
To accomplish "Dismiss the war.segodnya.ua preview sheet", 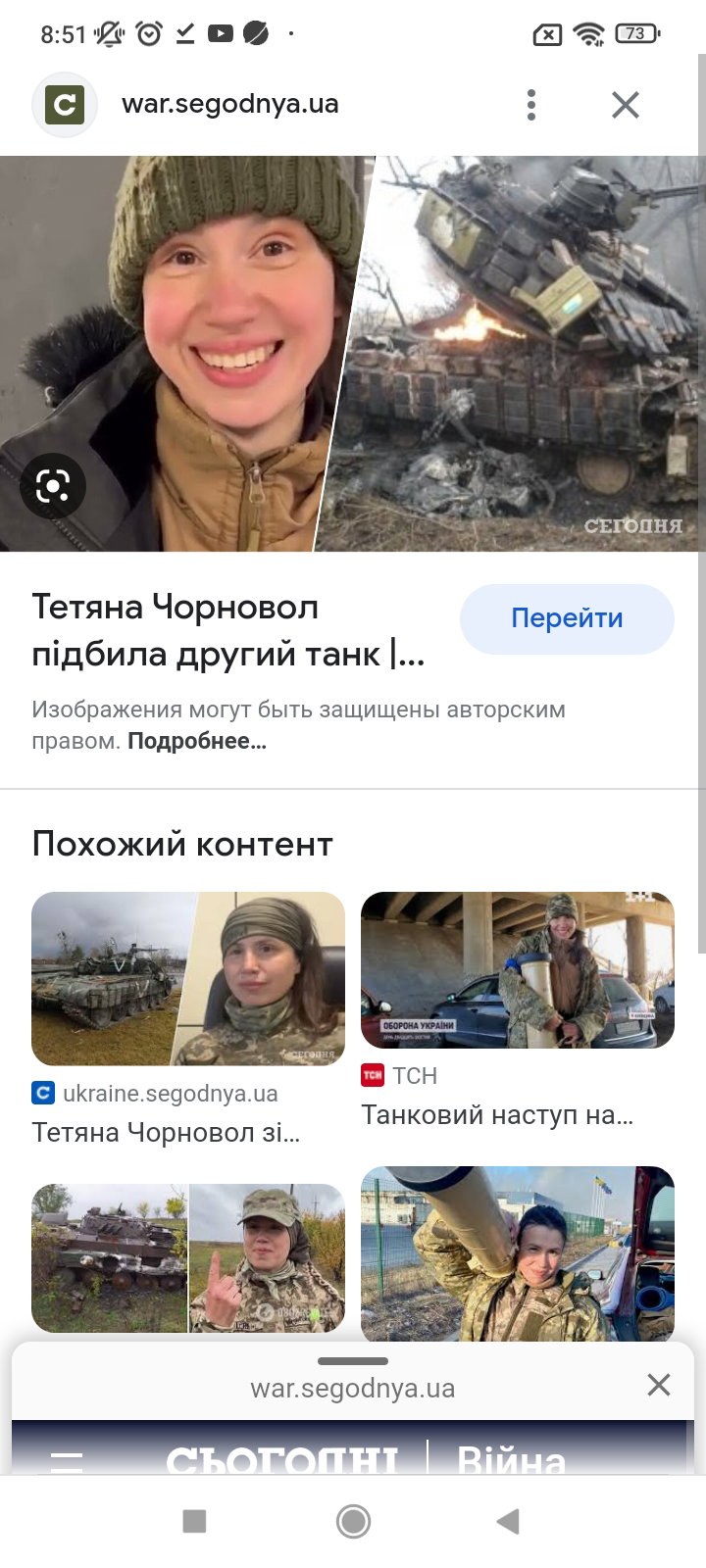I will 659,1384.
